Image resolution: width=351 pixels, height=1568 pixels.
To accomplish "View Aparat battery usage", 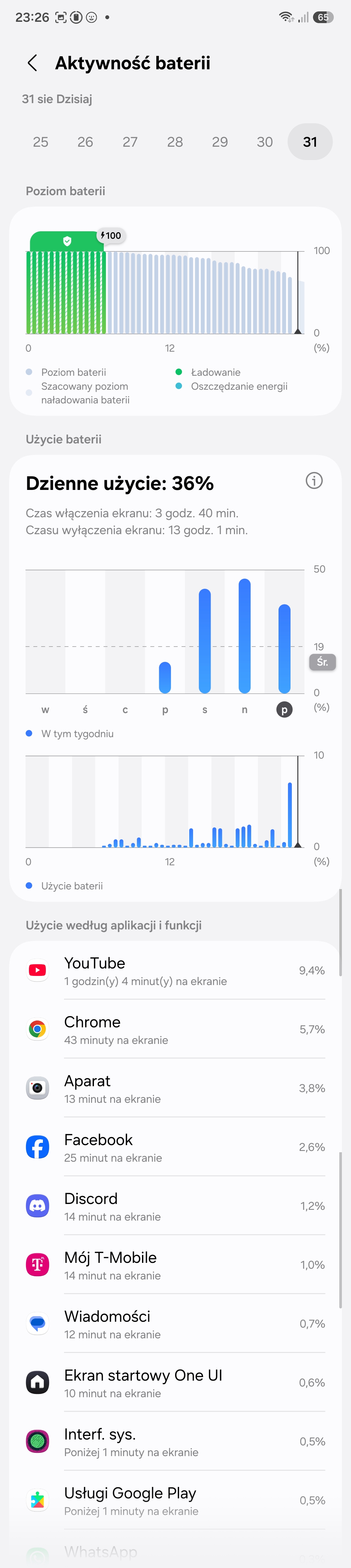I will tap(175, 1088).
